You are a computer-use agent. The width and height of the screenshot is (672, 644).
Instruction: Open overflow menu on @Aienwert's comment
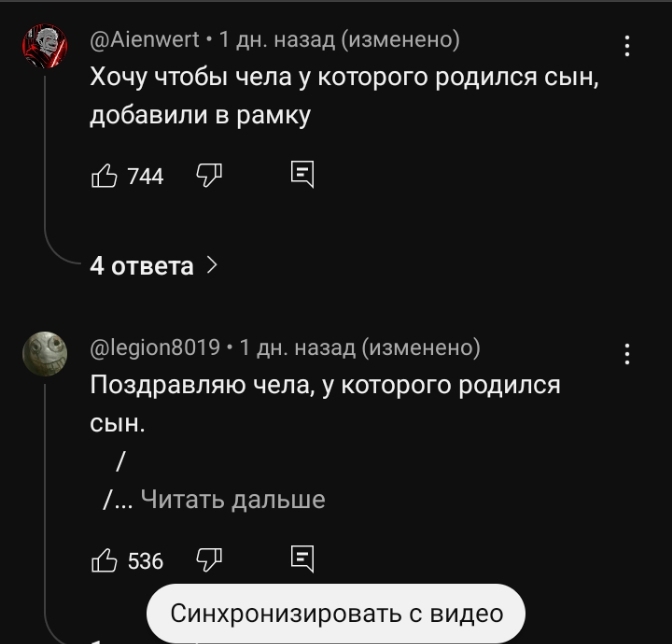[x=627, y=46]
